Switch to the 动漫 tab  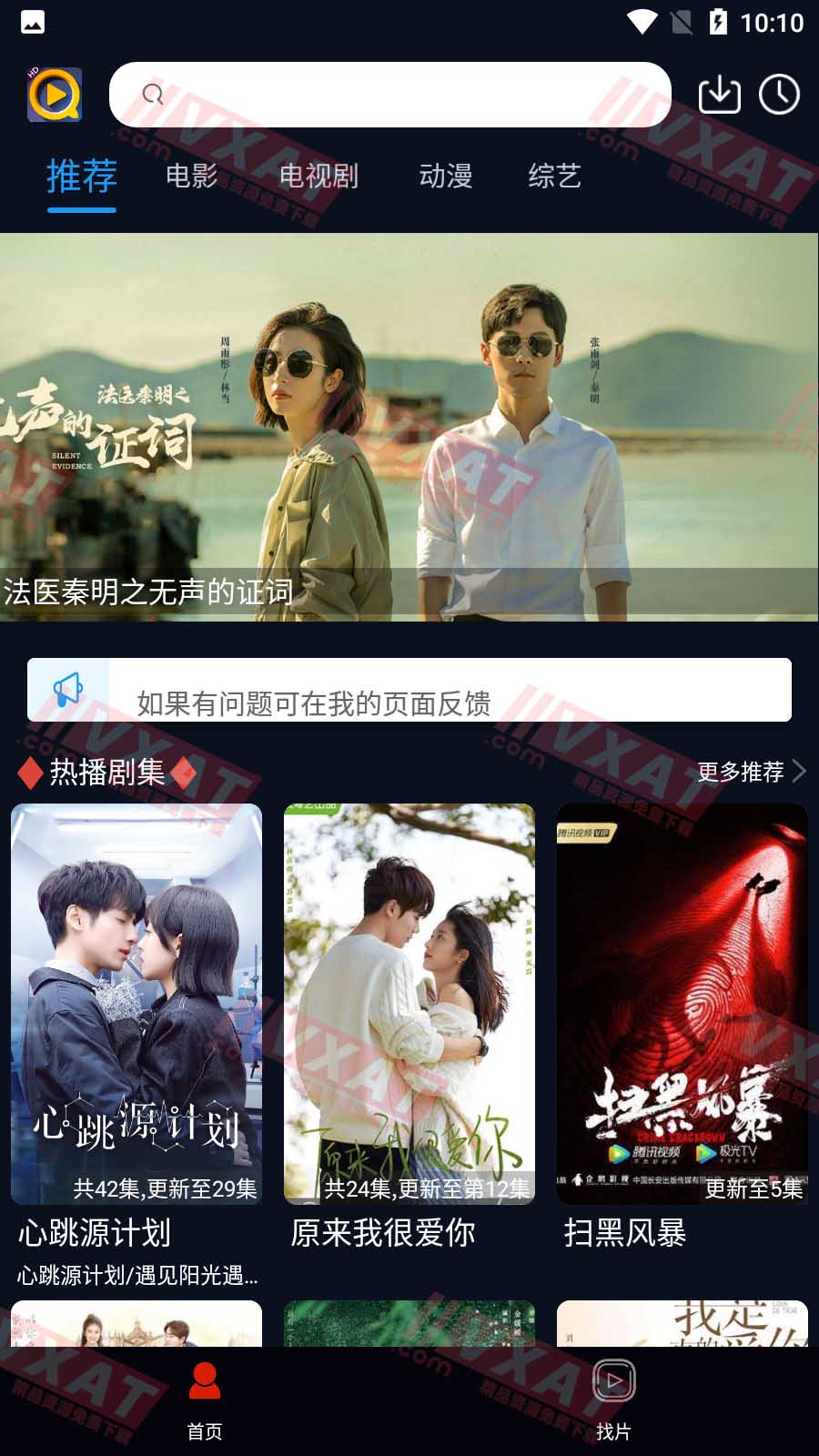(446, 176)
